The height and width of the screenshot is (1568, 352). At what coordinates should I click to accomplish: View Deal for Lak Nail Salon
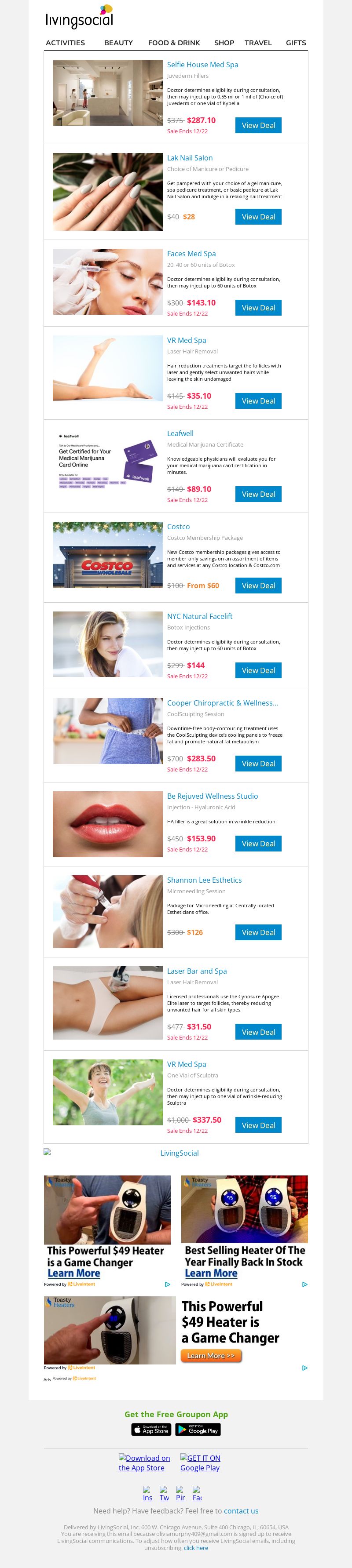(x=258, y=217)
